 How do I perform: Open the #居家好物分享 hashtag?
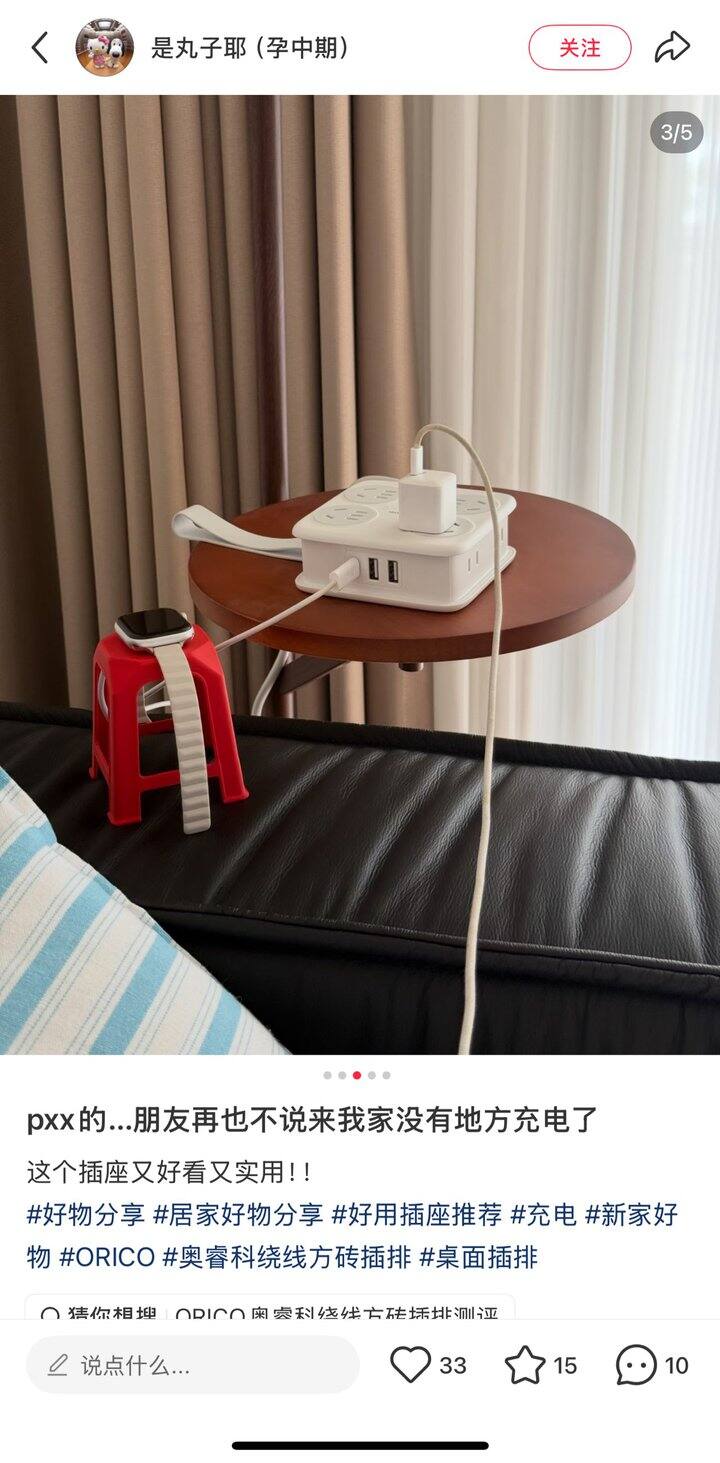[238, 1215]
